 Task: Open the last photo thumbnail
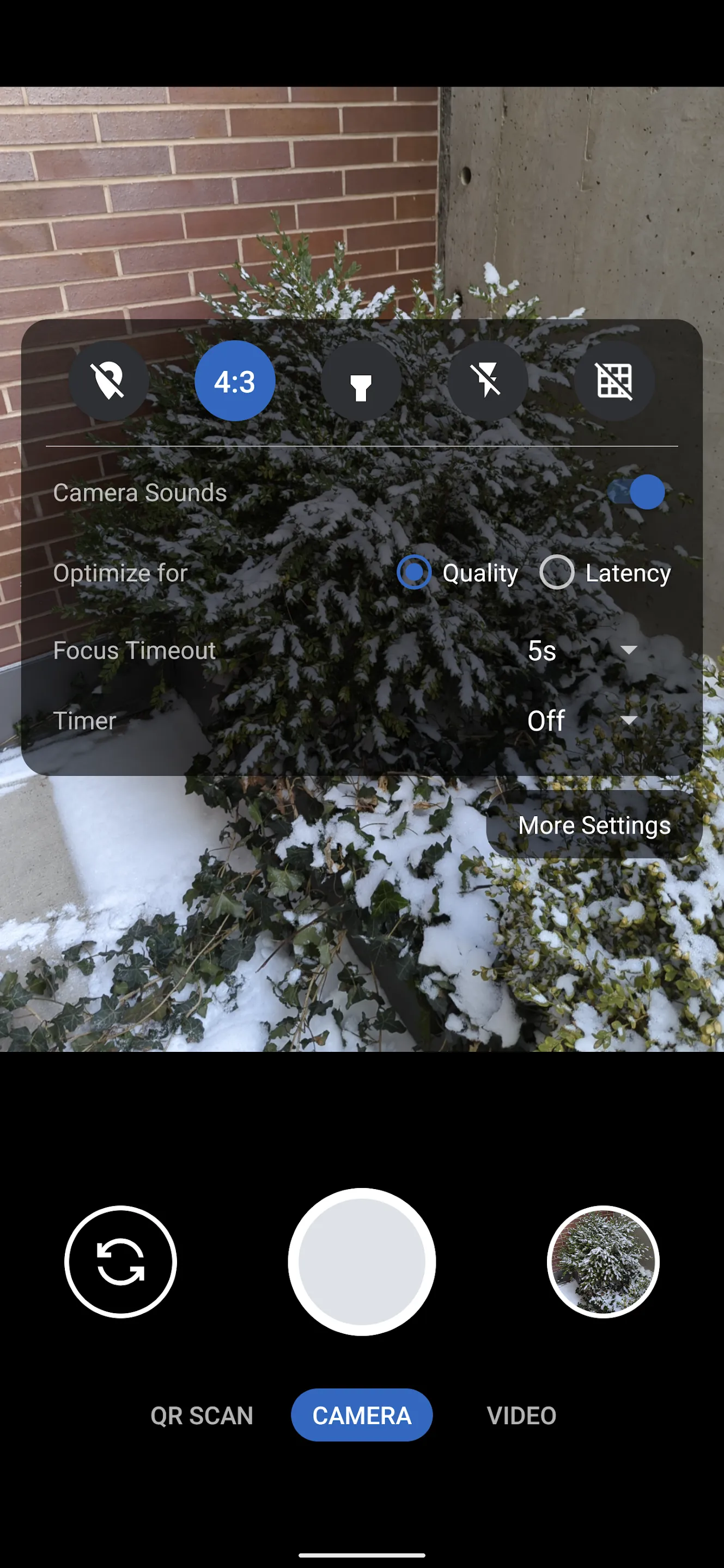click(x=603, y=1262)
